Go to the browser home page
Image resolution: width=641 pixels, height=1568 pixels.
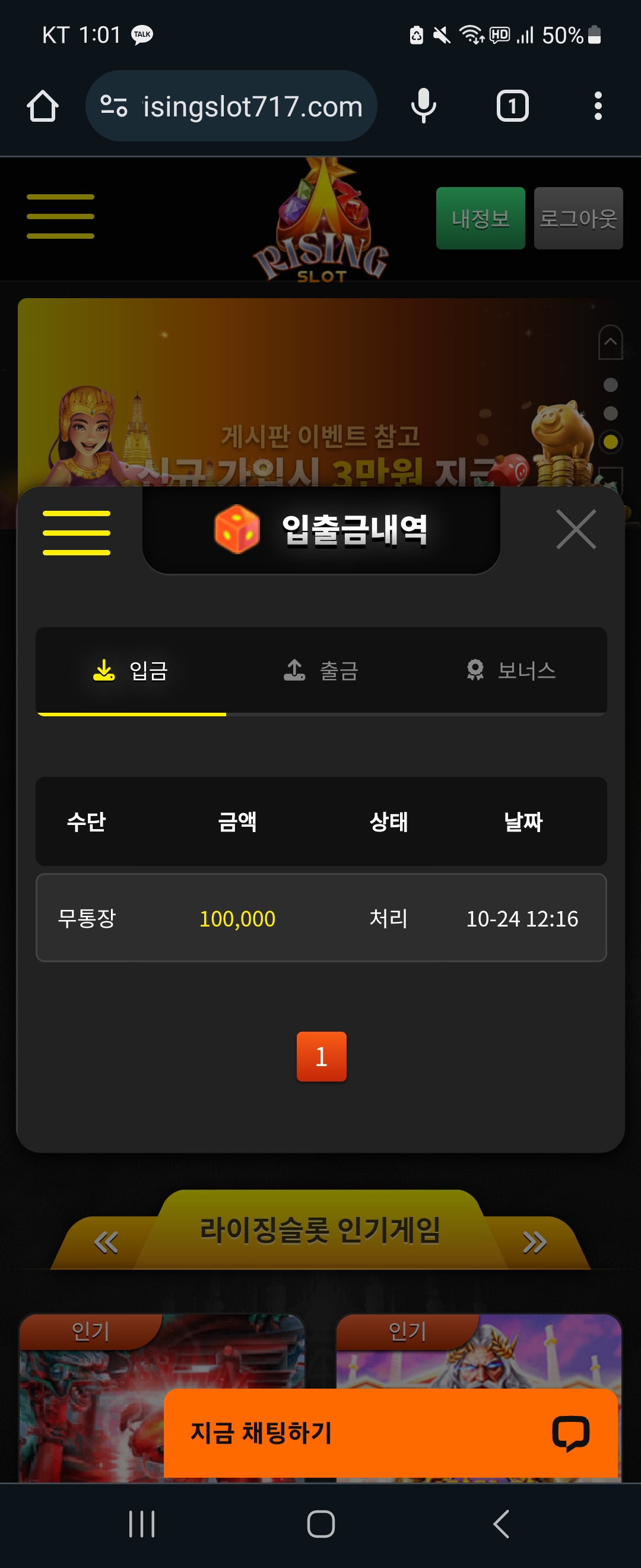[x=43, y=106]
